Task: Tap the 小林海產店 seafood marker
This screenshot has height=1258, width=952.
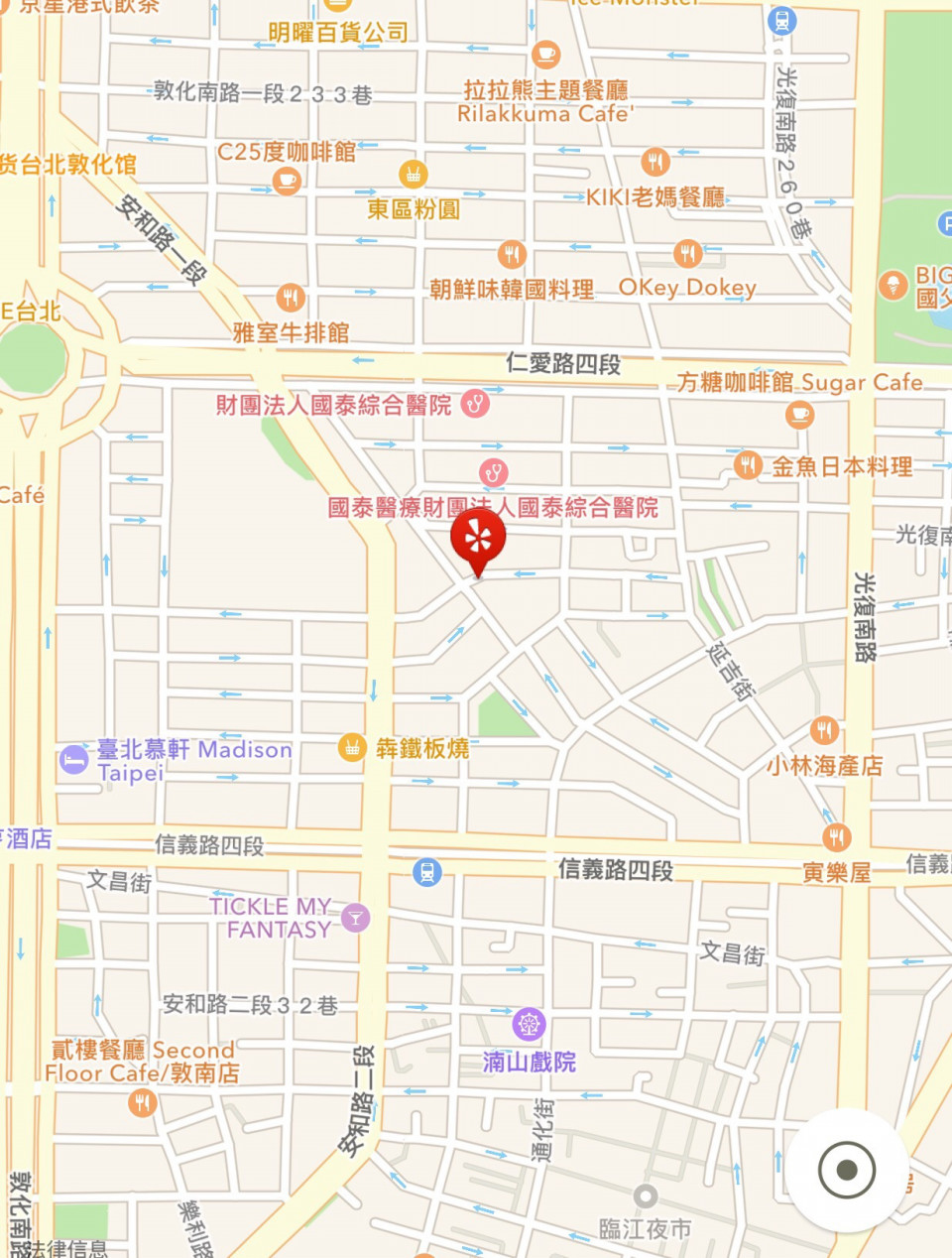Action: tap(824, 731)
